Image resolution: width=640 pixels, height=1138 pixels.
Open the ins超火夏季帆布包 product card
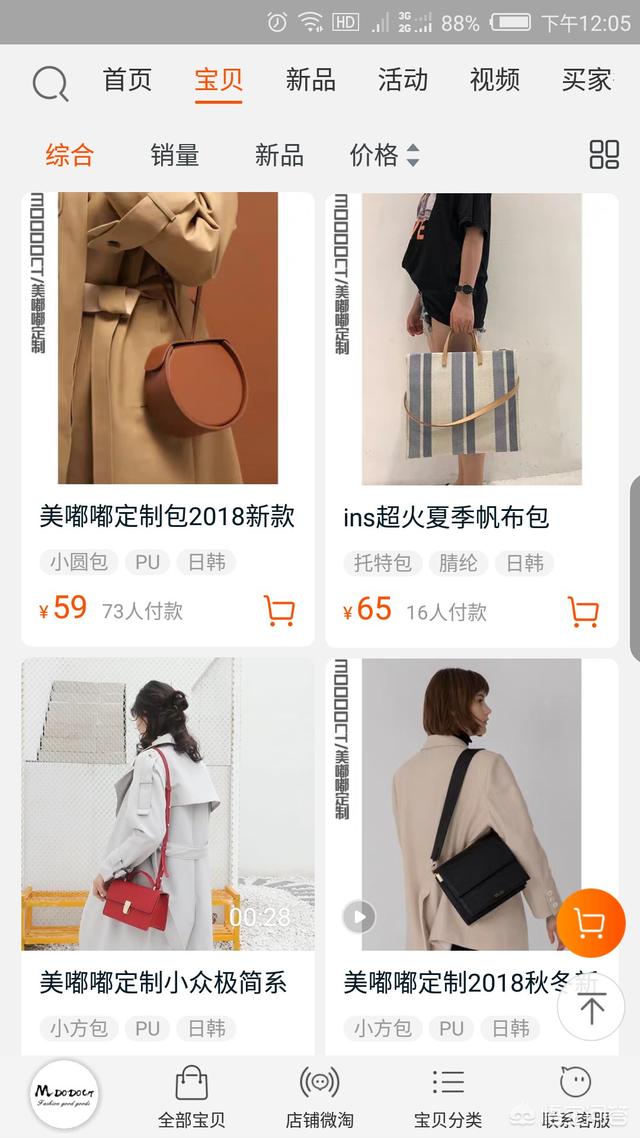tap(472, 400)
